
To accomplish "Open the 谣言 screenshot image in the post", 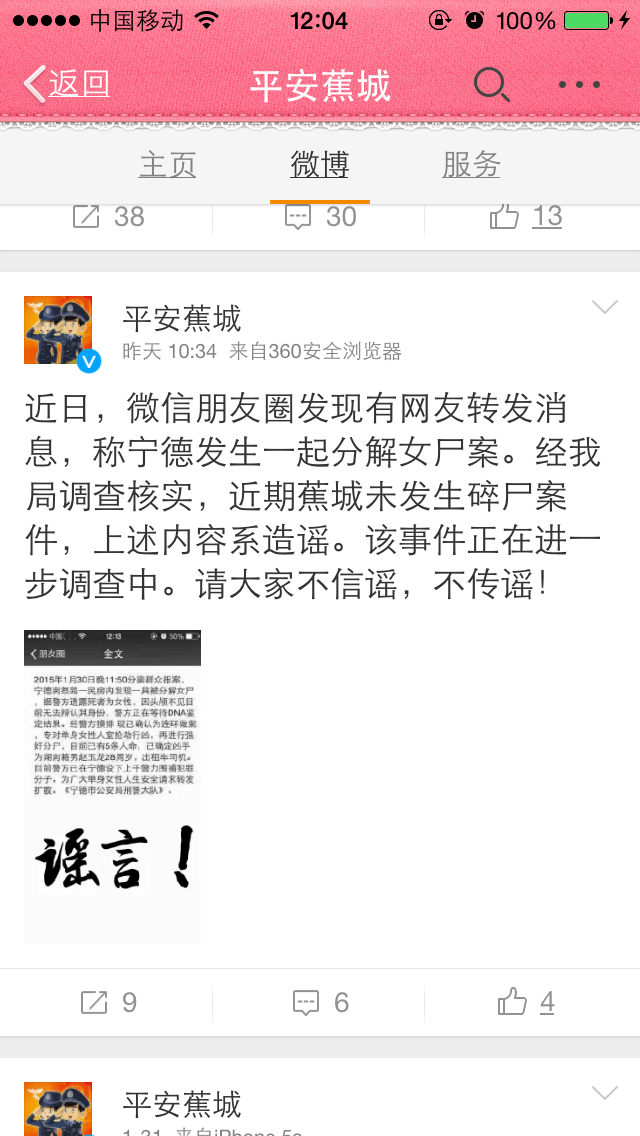I will pyautogui.click(x=112, y=786).
